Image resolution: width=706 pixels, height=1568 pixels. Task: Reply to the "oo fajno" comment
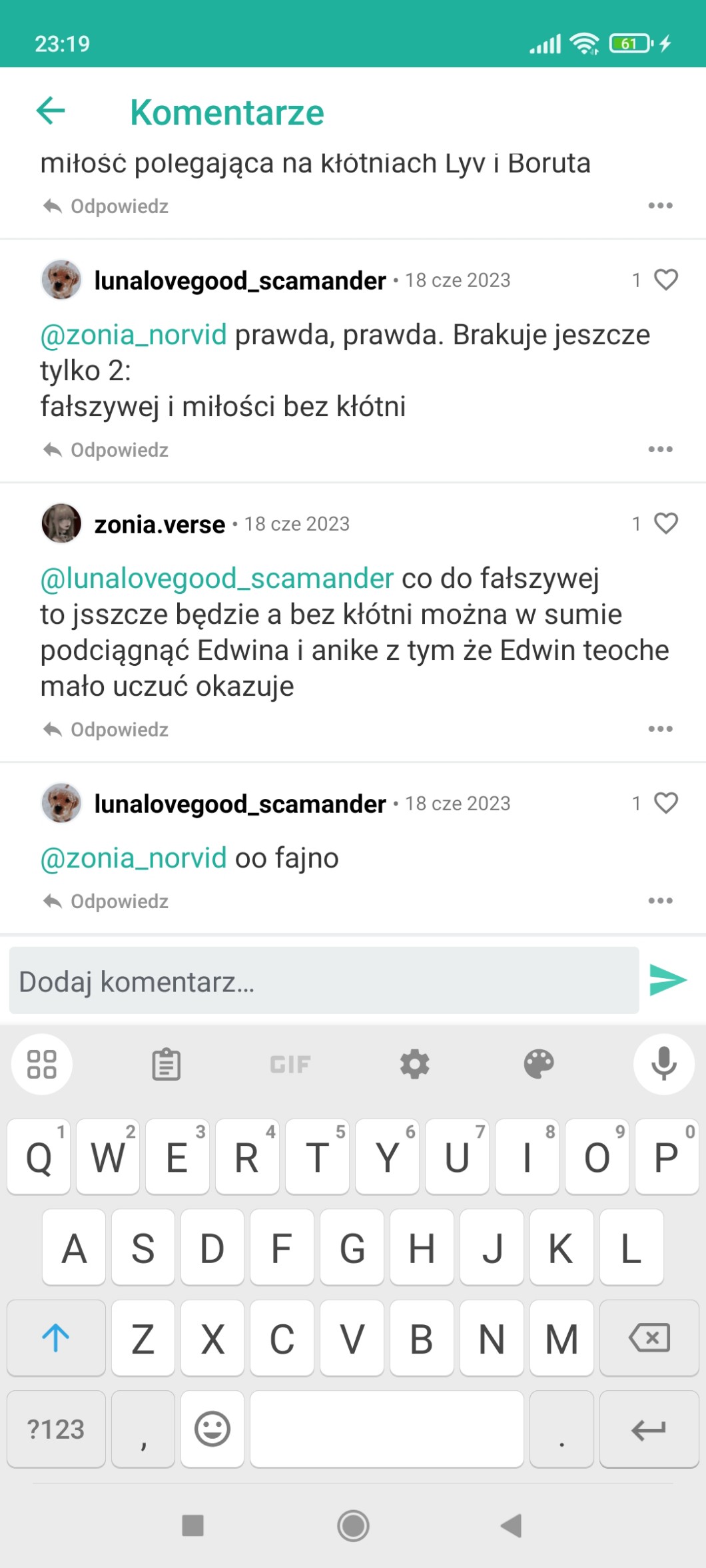tap(107, 902)
